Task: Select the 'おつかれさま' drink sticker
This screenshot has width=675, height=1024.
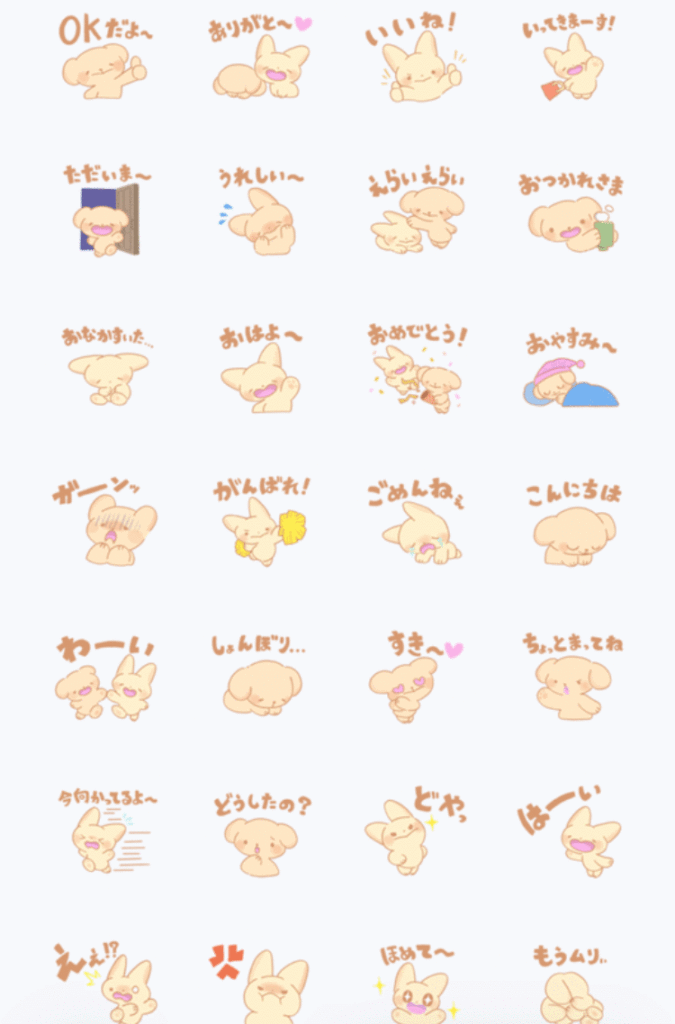Action: (572, 215)
